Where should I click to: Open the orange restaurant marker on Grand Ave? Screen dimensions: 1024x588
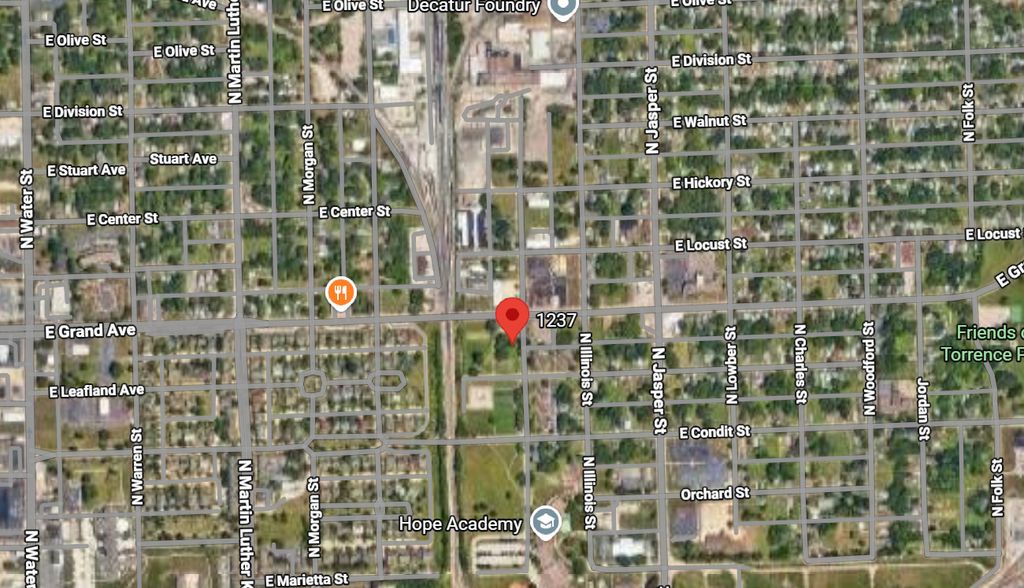(341, 292)
